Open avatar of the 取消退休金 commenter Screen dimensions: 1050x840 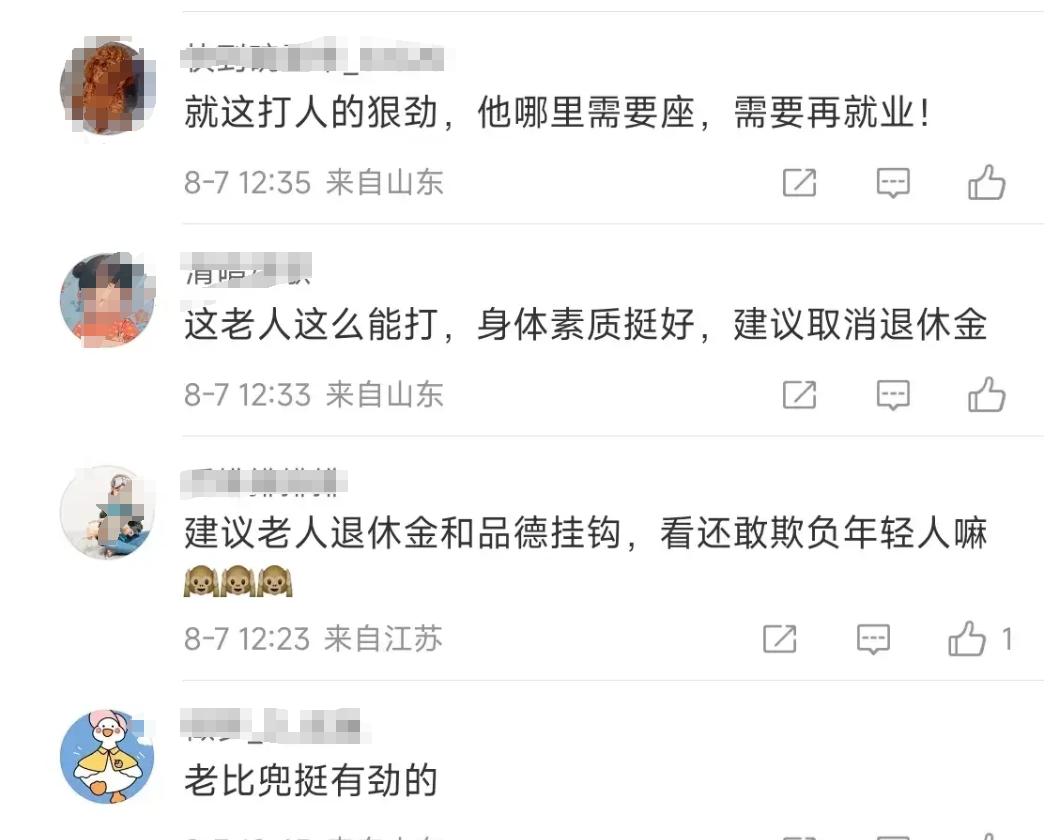pyautogui.click(x=107, y=299)
